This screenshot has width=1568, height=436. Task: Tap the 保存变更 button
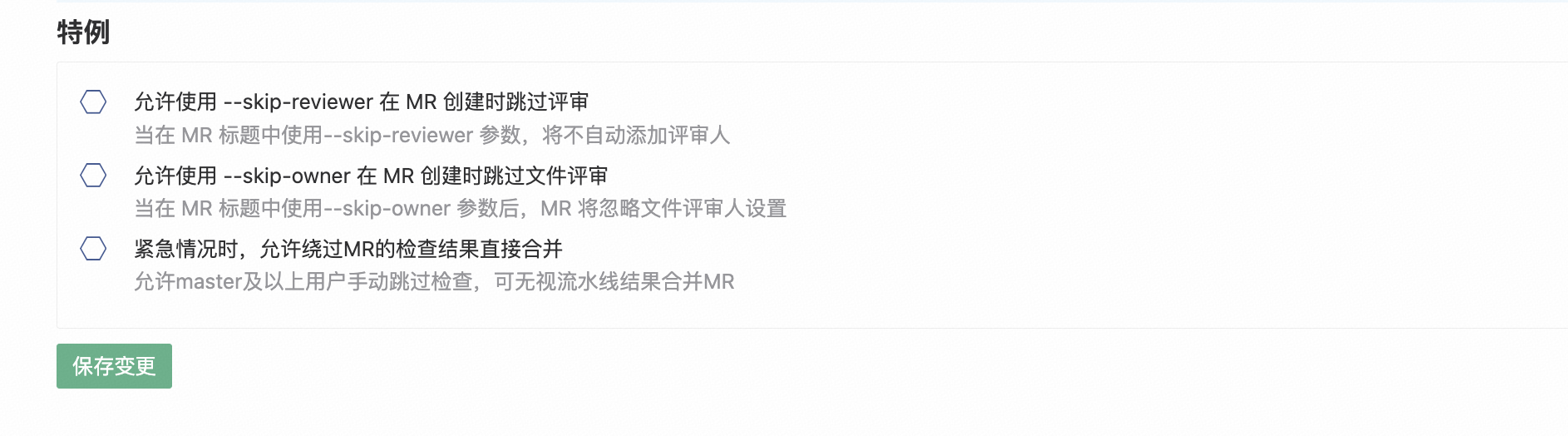tap(114, 366)
